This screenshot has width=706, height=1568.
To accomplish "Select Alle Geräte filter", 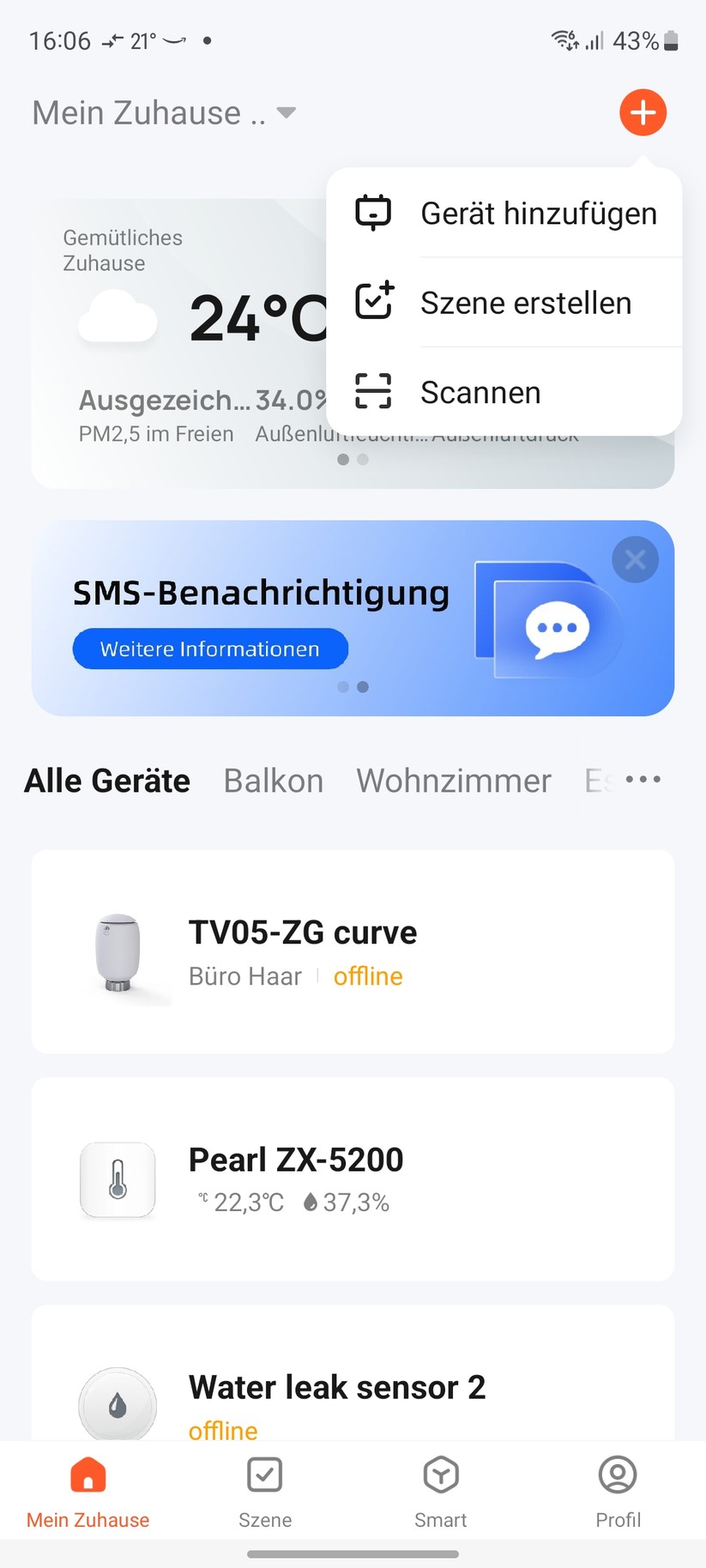I will (x=106, y=781).
